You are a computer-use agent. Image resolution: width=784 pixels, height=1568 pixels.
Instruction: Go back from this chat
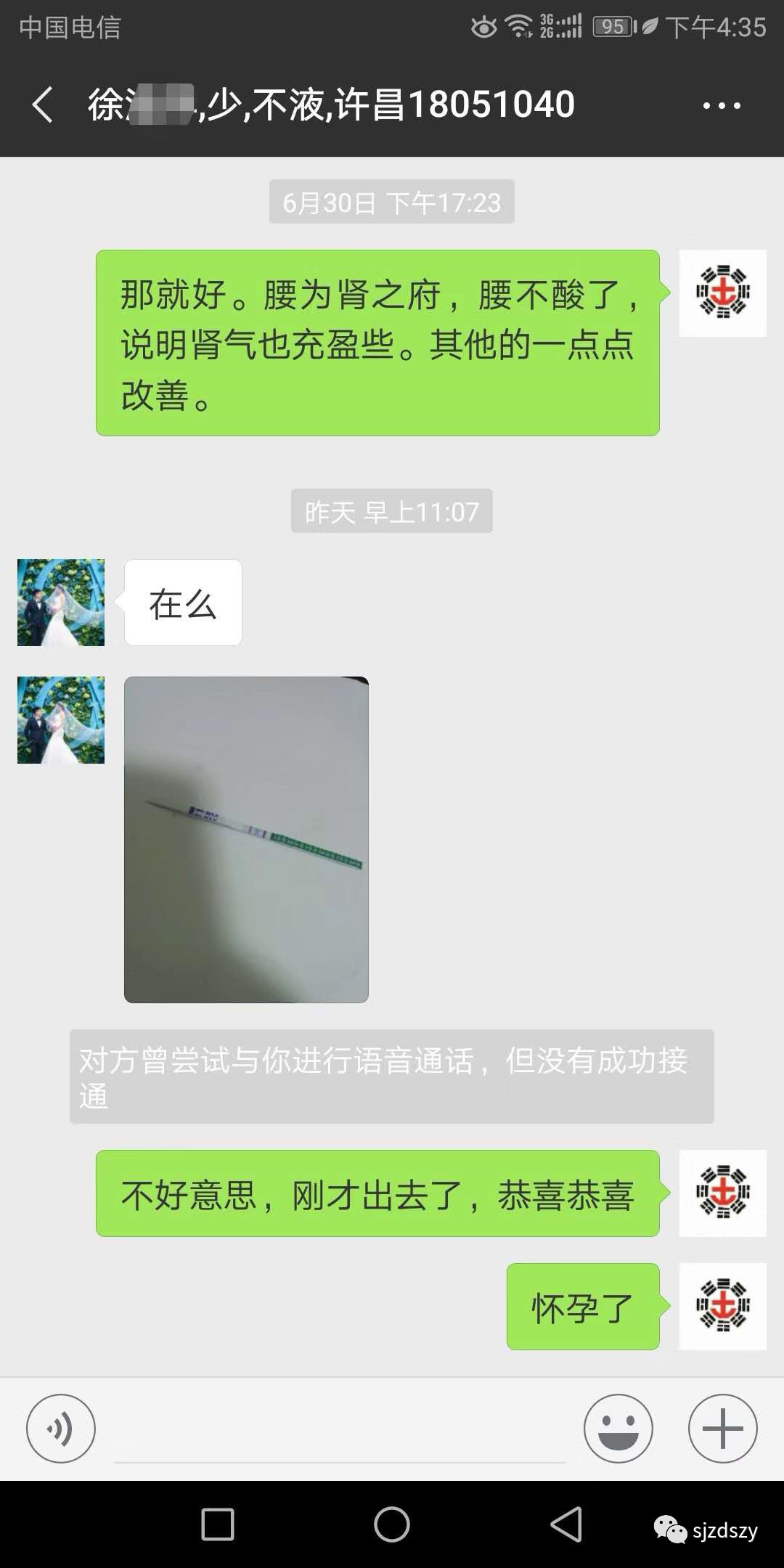coord(43,105)
